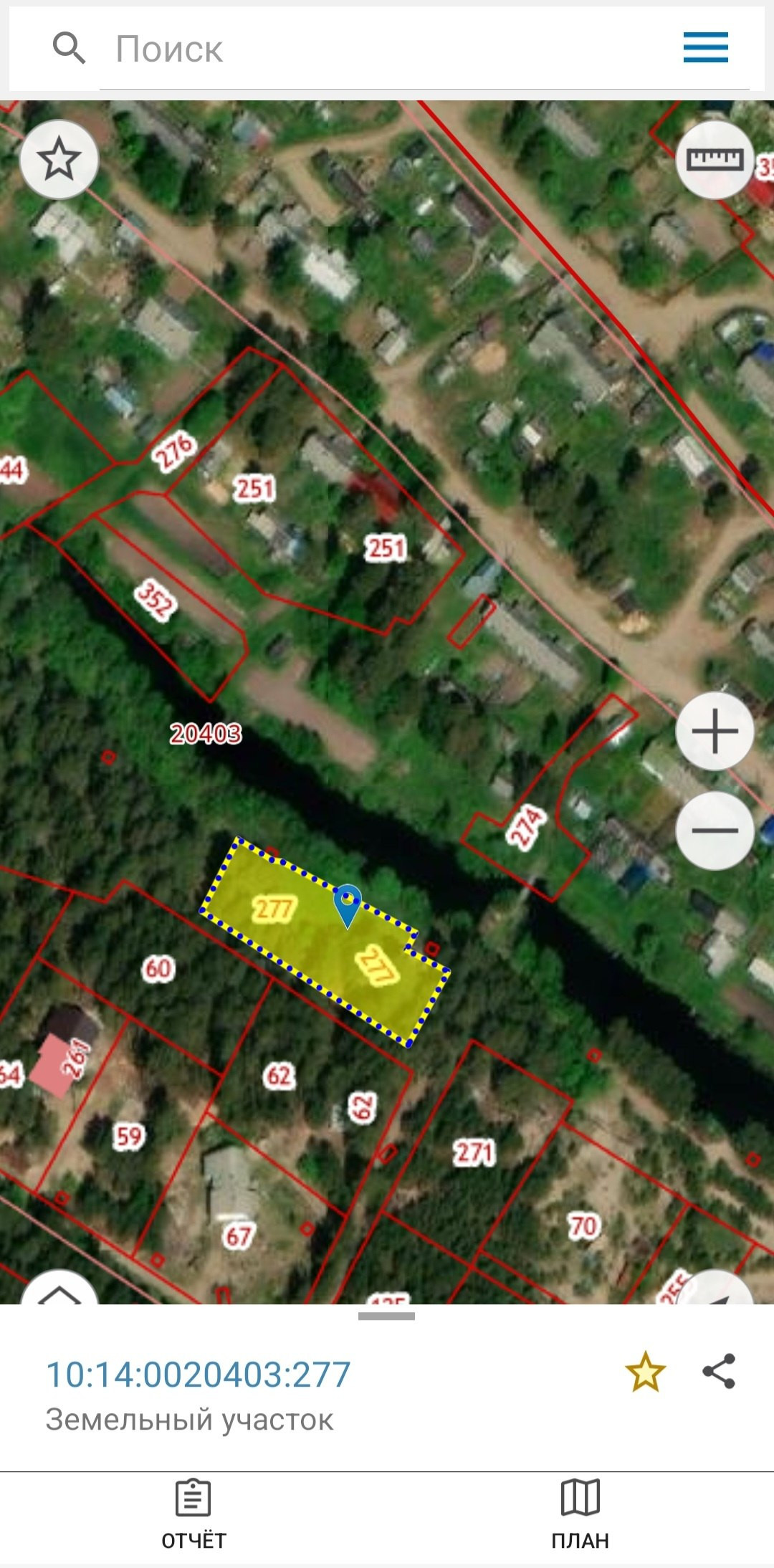Share the selected land parcel
The image size is (774, 1568).
(719, 1372)
